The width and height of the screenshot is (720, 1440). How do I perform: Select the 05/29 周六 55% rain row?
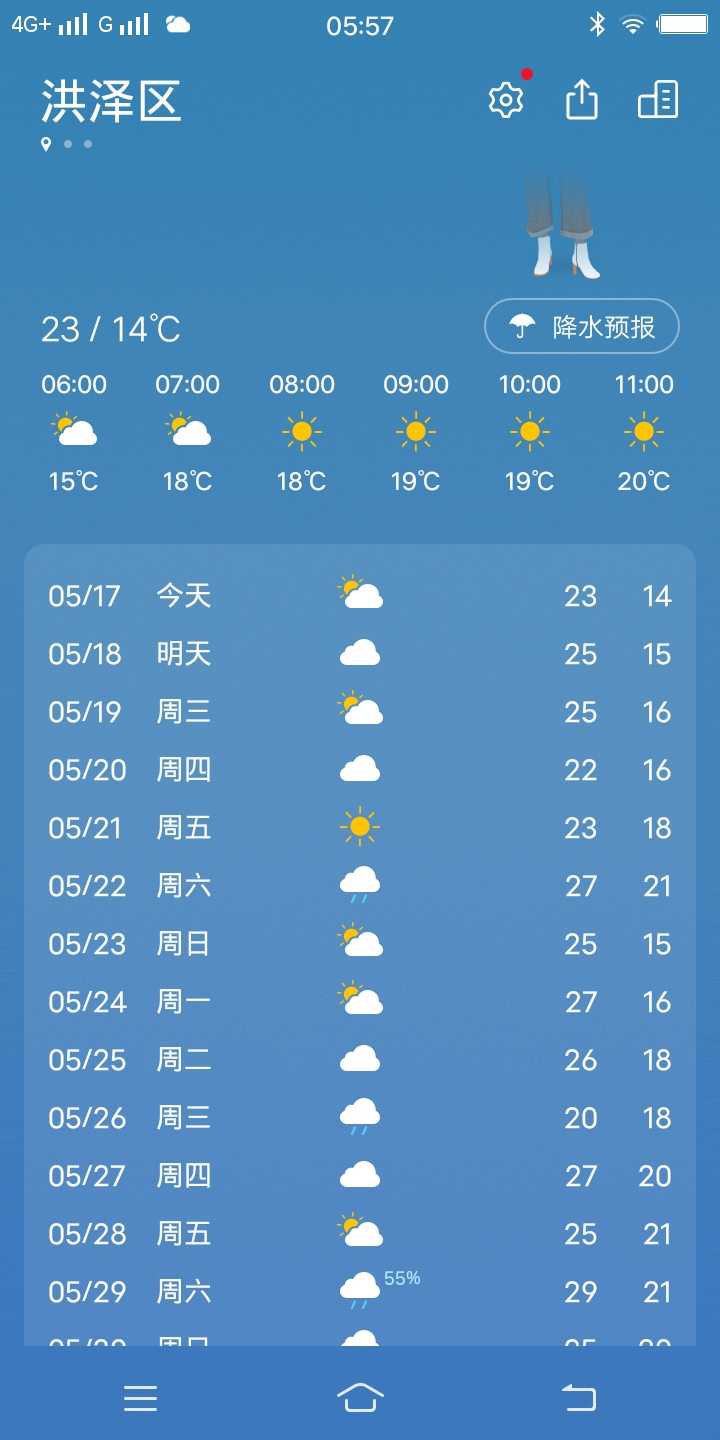click(x=360, y=1291)
